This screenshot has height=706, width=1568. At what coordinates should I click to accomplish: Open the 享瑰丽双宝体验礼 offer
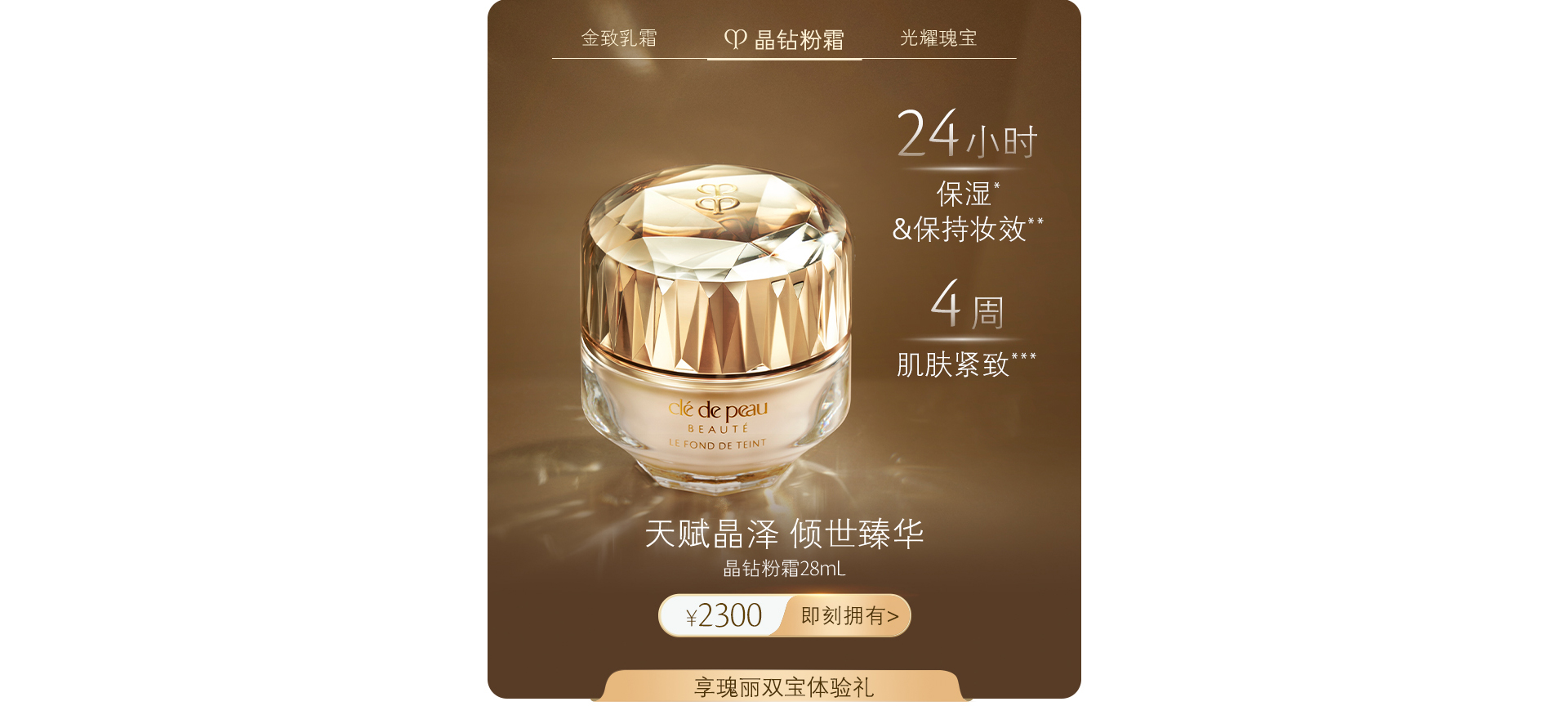[x=784, y=687]
